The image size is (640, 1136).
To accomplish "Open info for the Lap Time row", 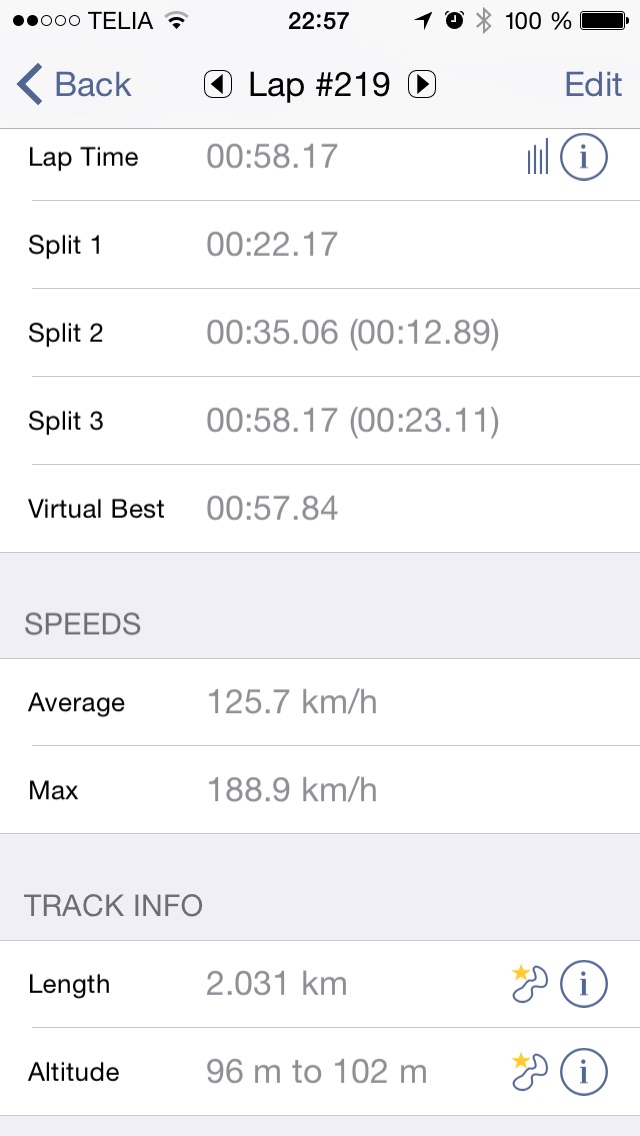I will (x=583, y=156).
